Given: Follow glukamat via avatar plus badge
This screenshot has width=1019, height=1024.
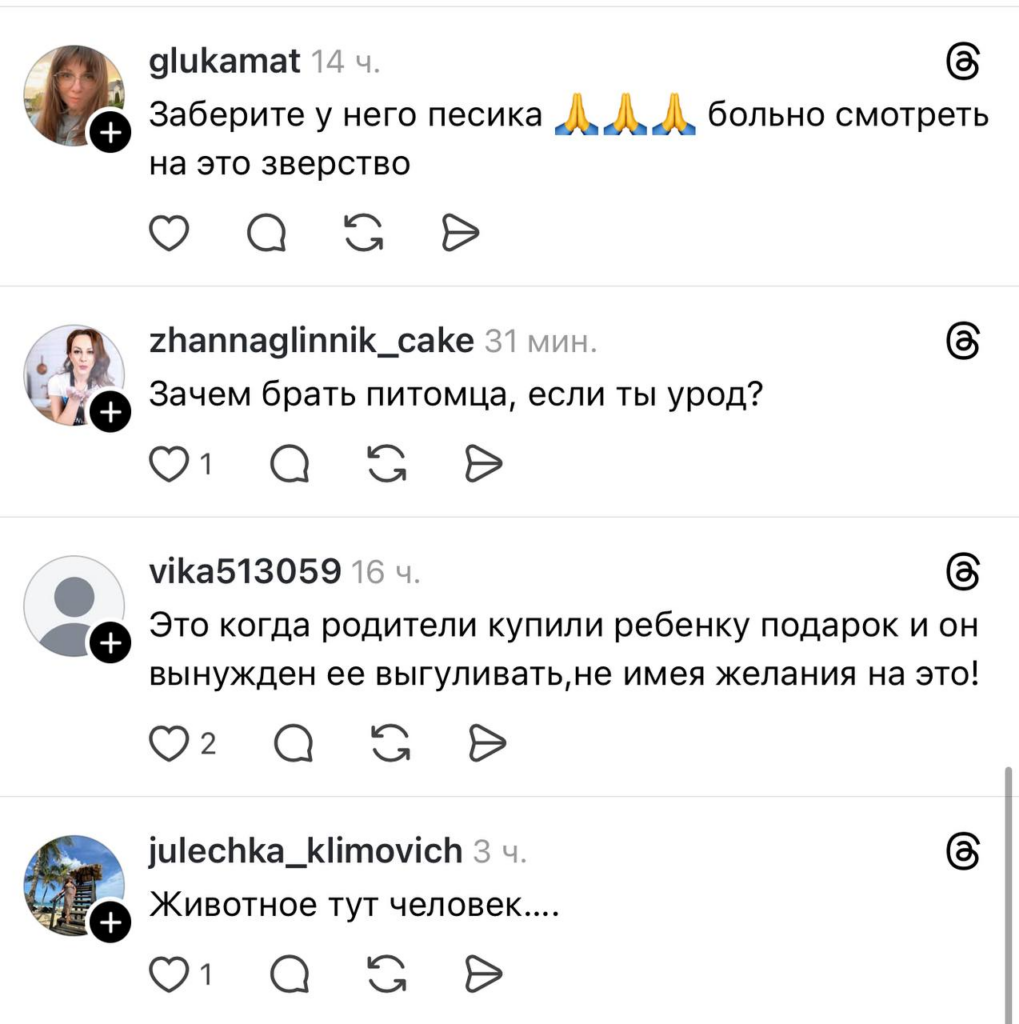Looking at the screenshot, I should pos(110,132).
